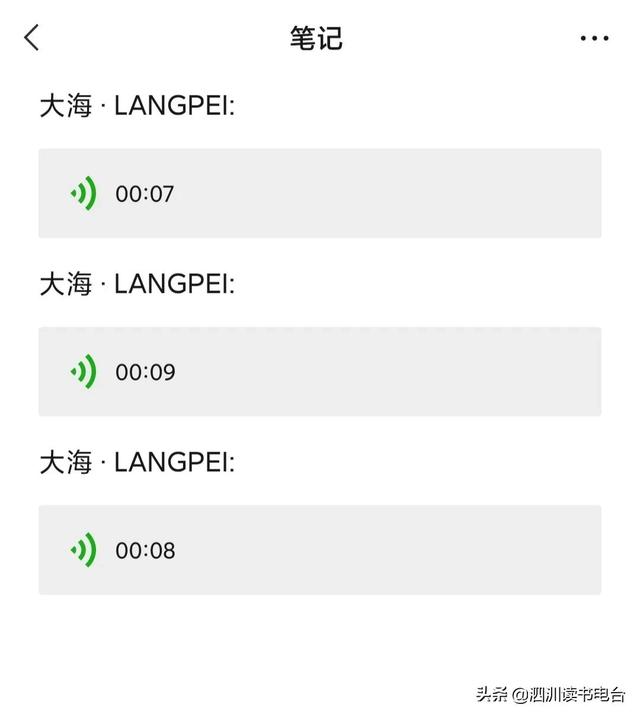Go back from the 笔记 page
The image size is (640, 717).
pos(32,38)
